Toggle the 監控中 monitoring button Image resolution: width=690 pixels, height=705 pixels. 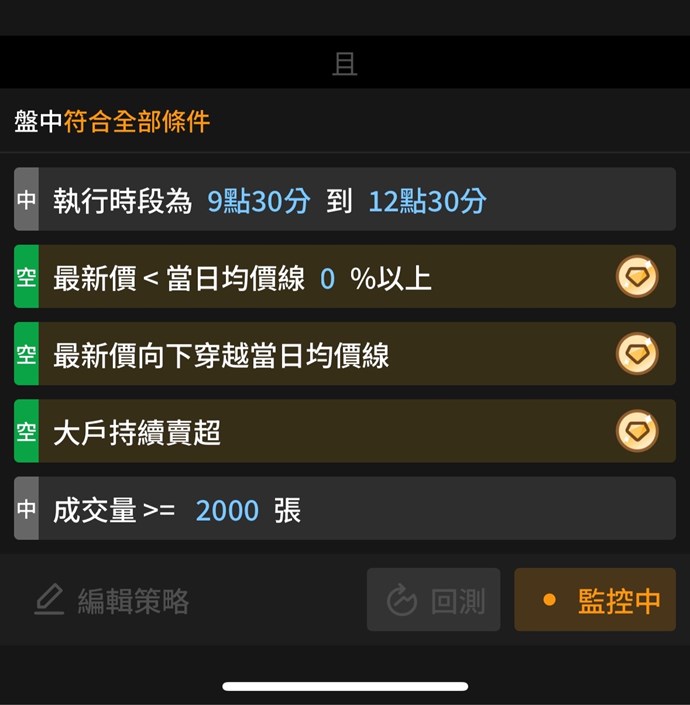tap(602, 600)
